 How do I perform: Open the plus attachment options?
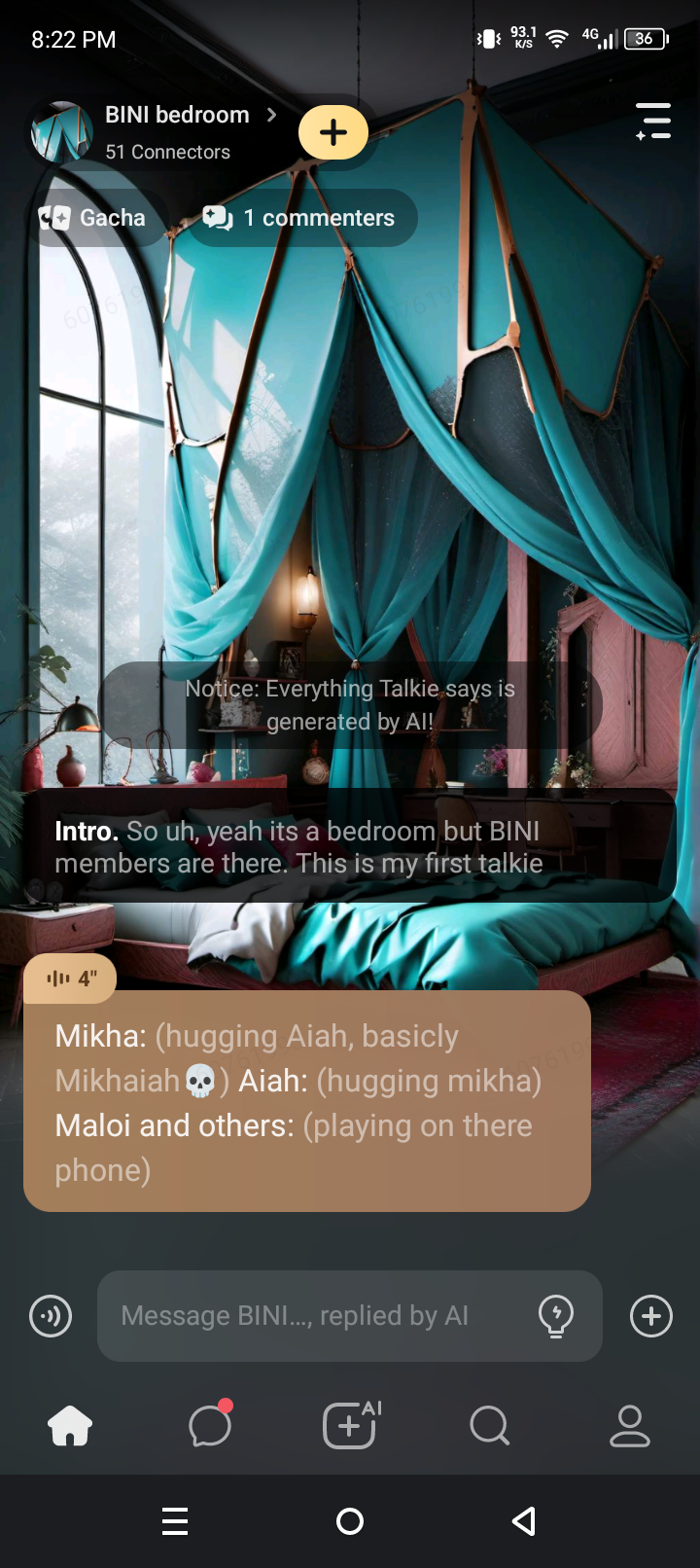coord(651,1316)
